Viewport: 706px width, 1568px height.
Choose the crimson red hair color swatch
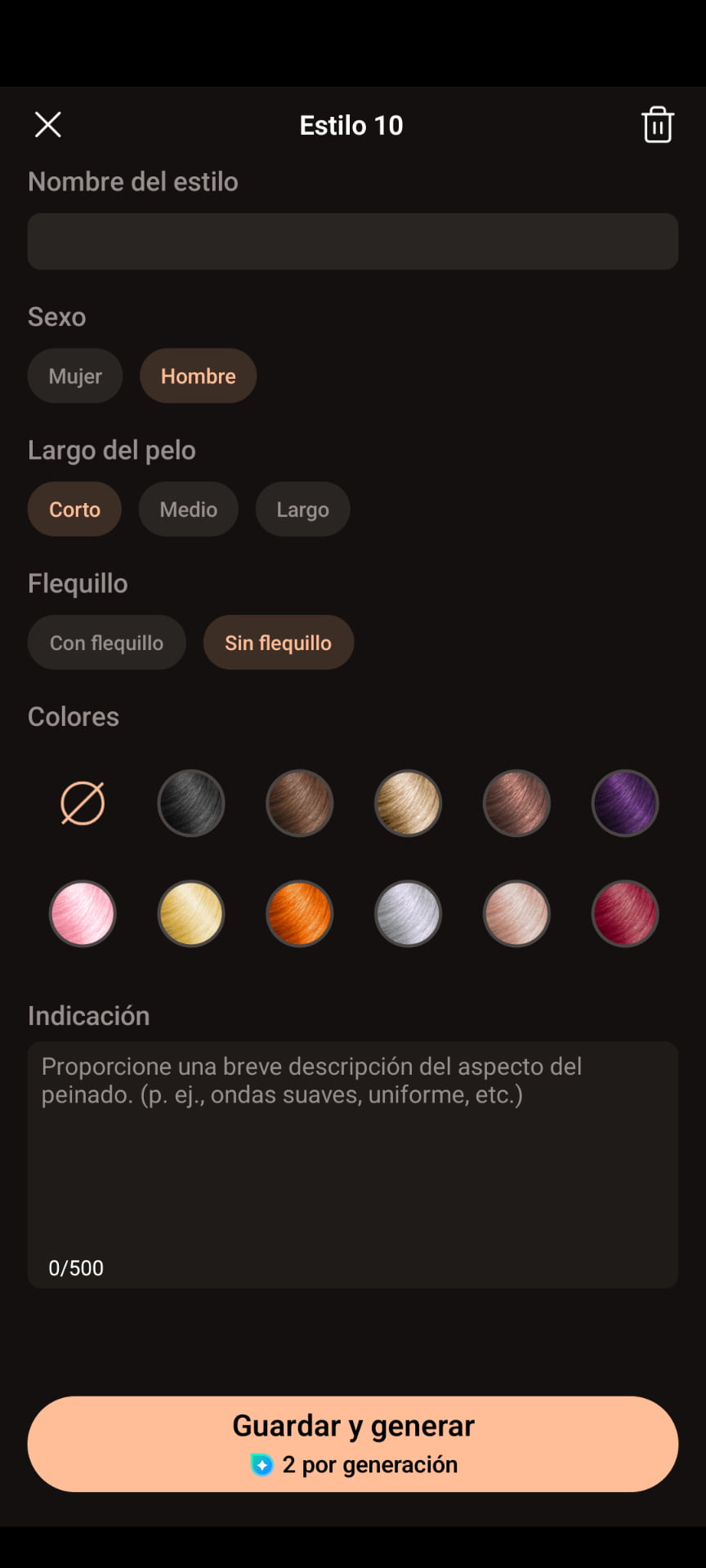[x=625, y=914]
